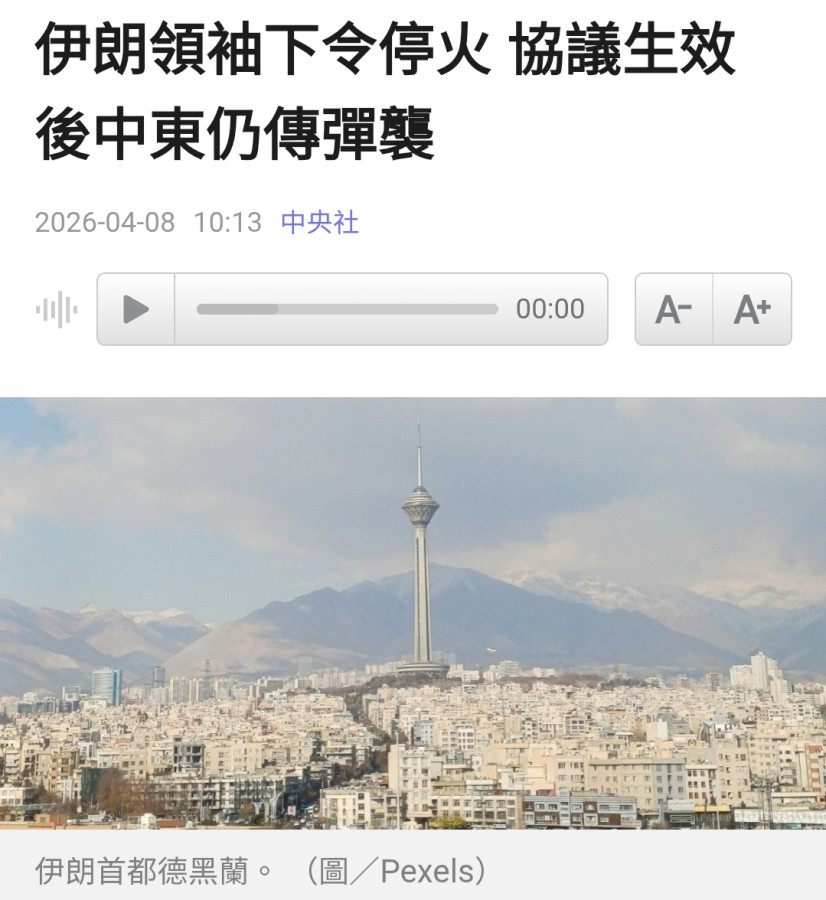Decrease font size with A- button
Screen dimensions: 826x900
pos(674,310)
